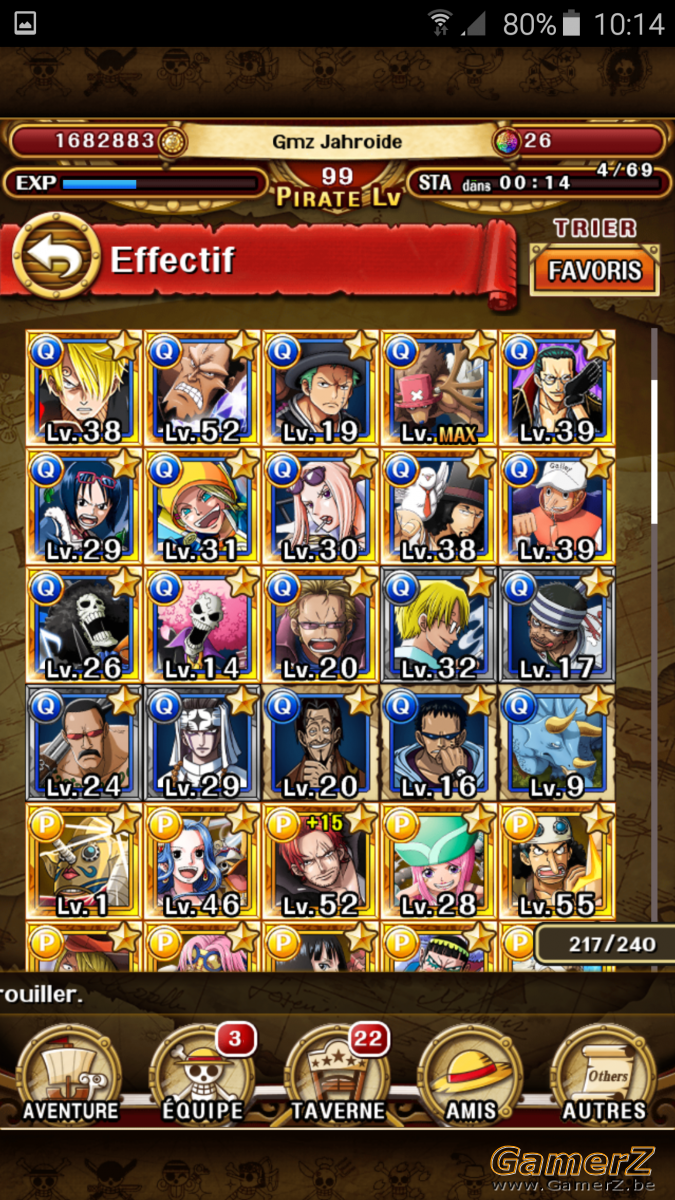The image size is (675, 1200).
Task: Select the Lv.MAX Chopper character card
Action: [x=438, y=389]
